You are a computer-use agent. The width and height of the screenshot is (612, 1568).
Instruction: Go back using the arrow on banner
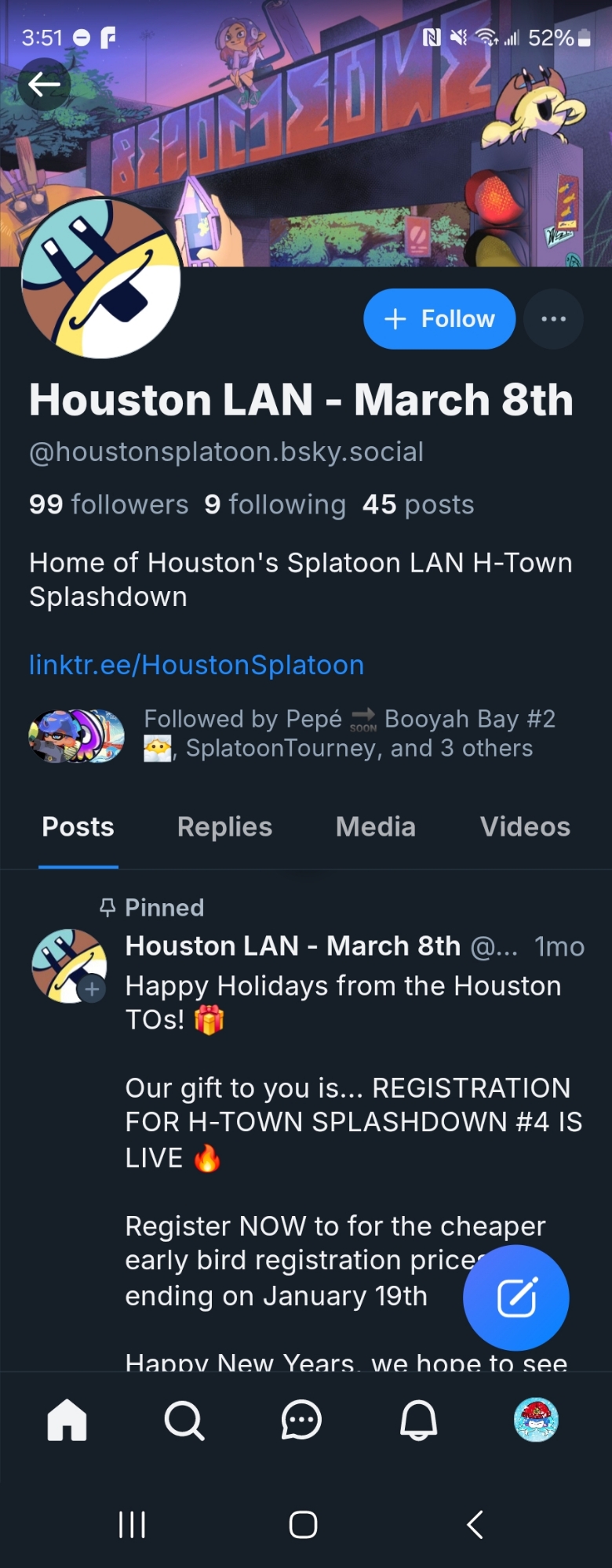44,84
